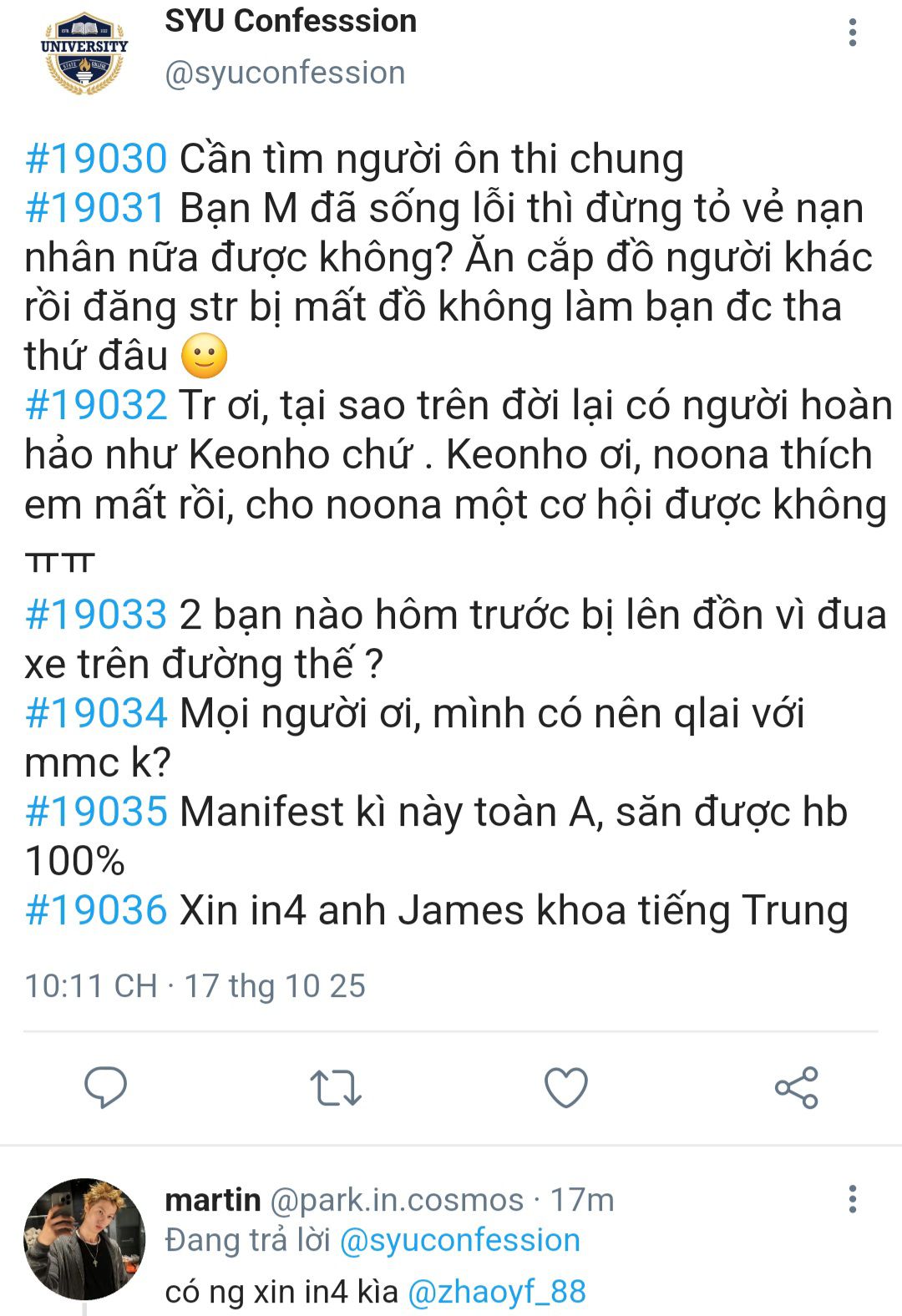Share the SYU Confession post

click(x=796, y=1087)
